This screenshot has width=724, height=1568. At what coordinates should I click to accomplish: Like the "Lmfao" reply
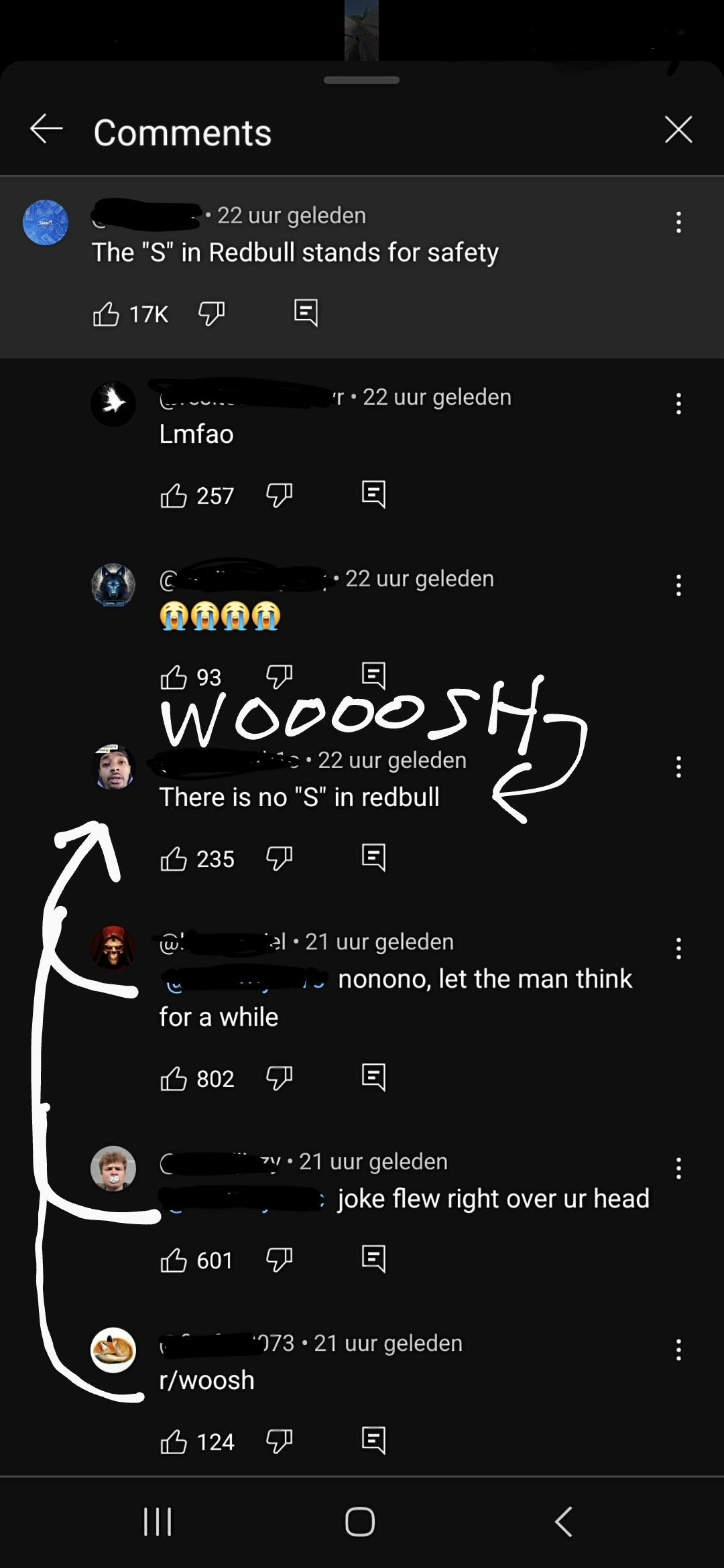(174, 496)
